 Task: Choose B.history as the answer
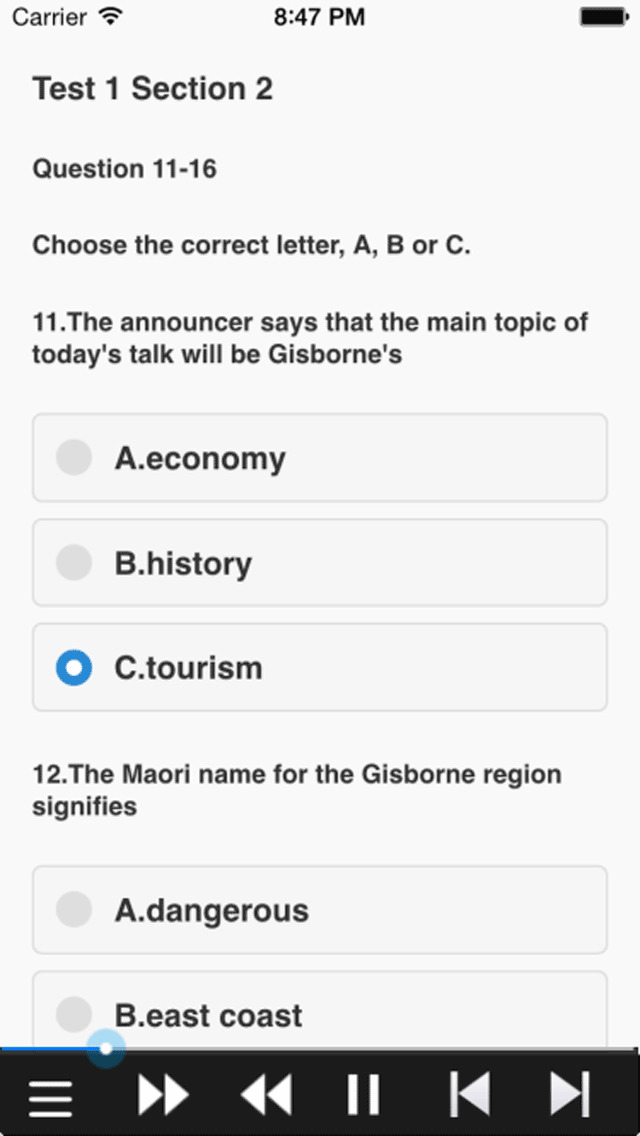pyautogui.click(x=319, y=563)
